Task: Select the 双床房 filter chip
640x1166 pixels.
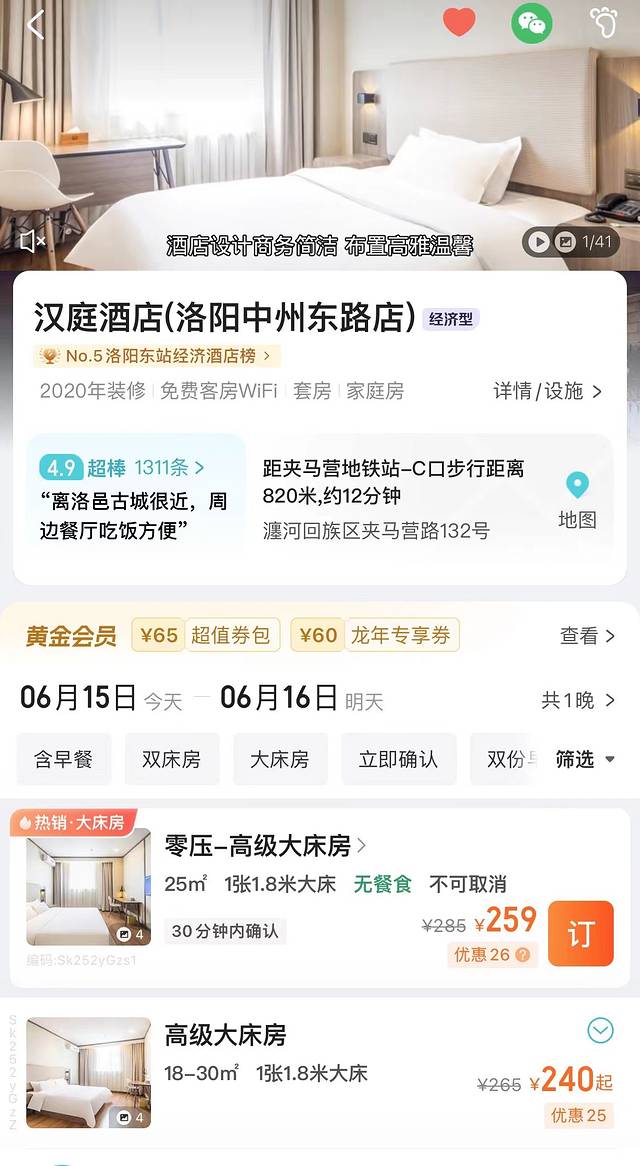Action: click(171, 759)
